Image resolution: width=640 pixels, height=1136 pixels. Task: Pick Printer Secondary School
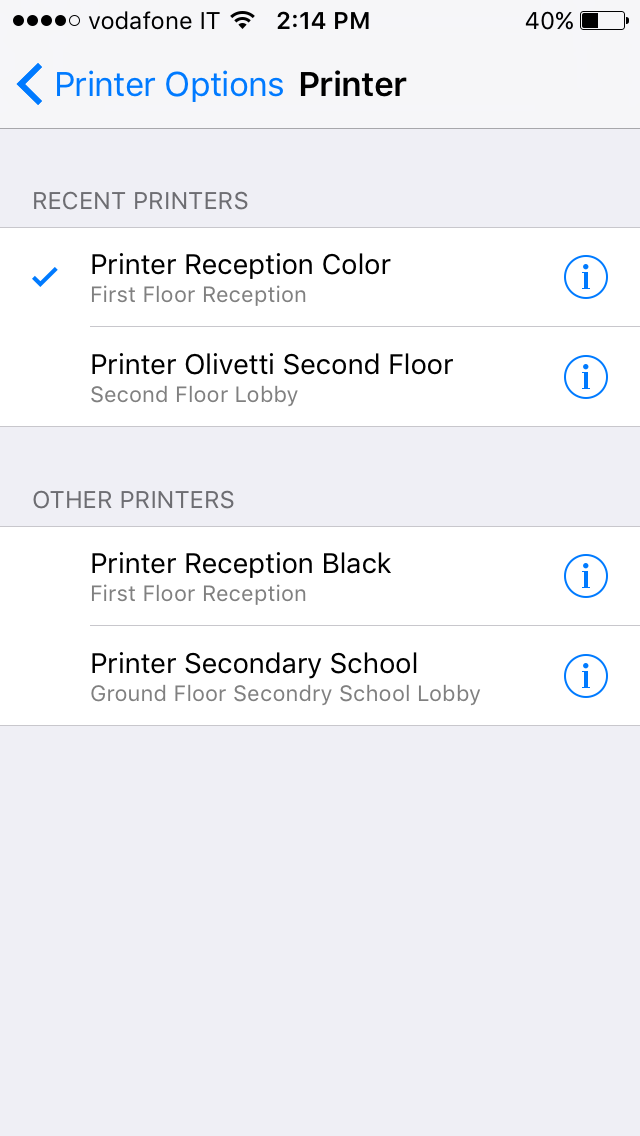click(320, 676)
